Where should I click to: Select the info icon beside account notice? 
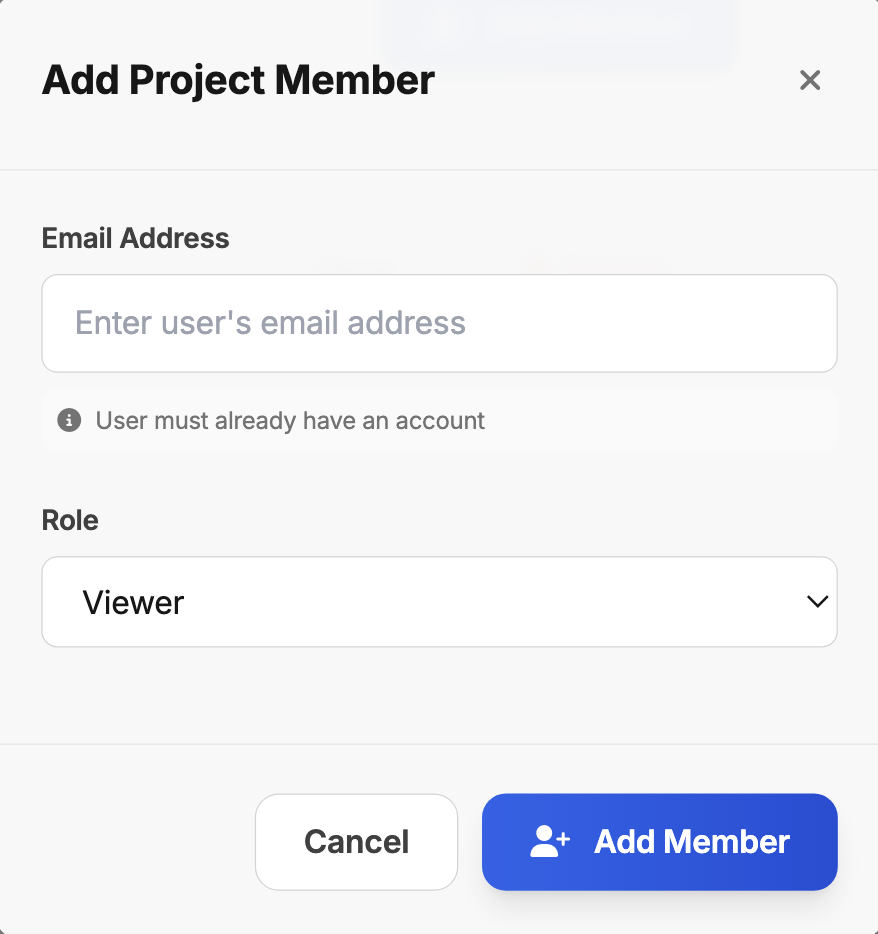[x=68, y=420]
